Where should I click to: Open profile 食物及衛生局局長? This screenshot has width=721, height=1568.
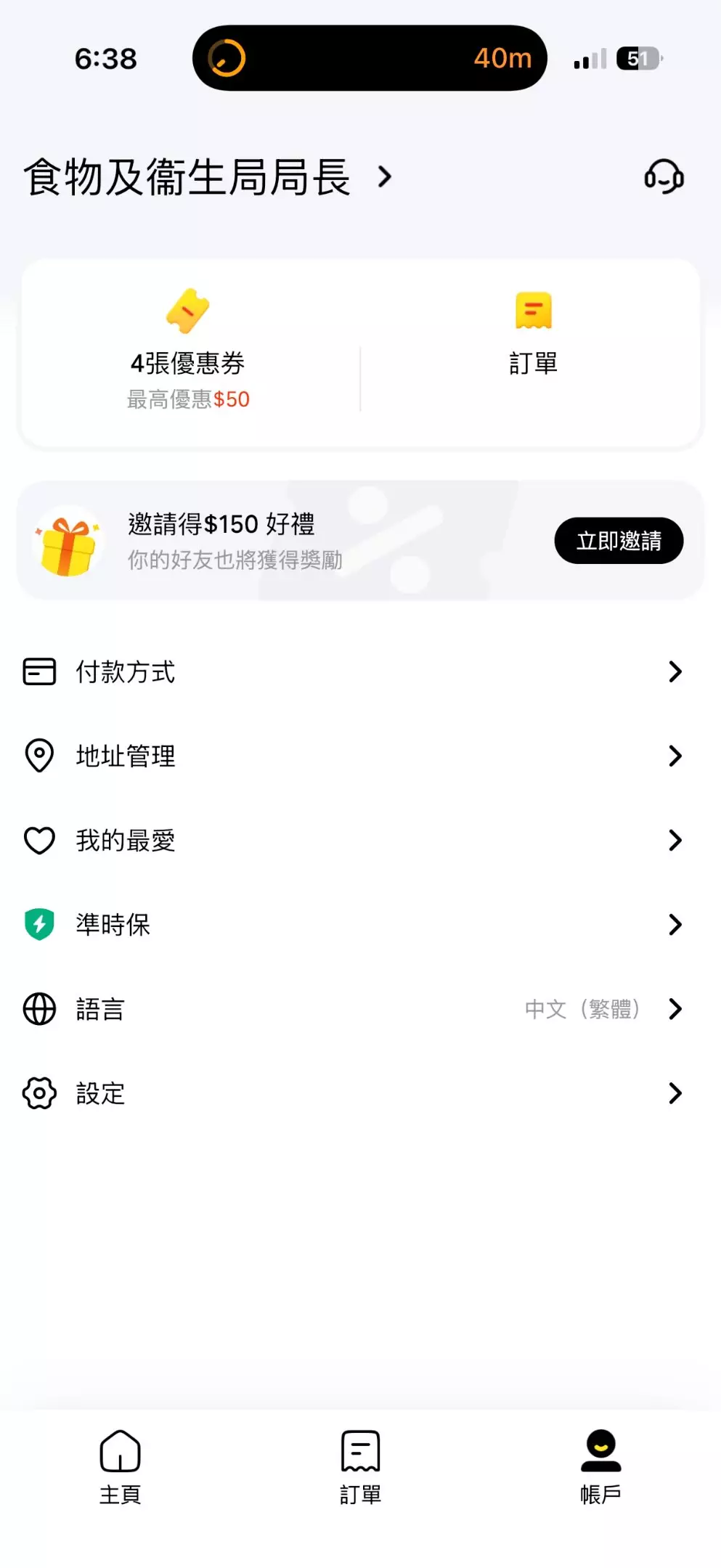click(207, 177)
